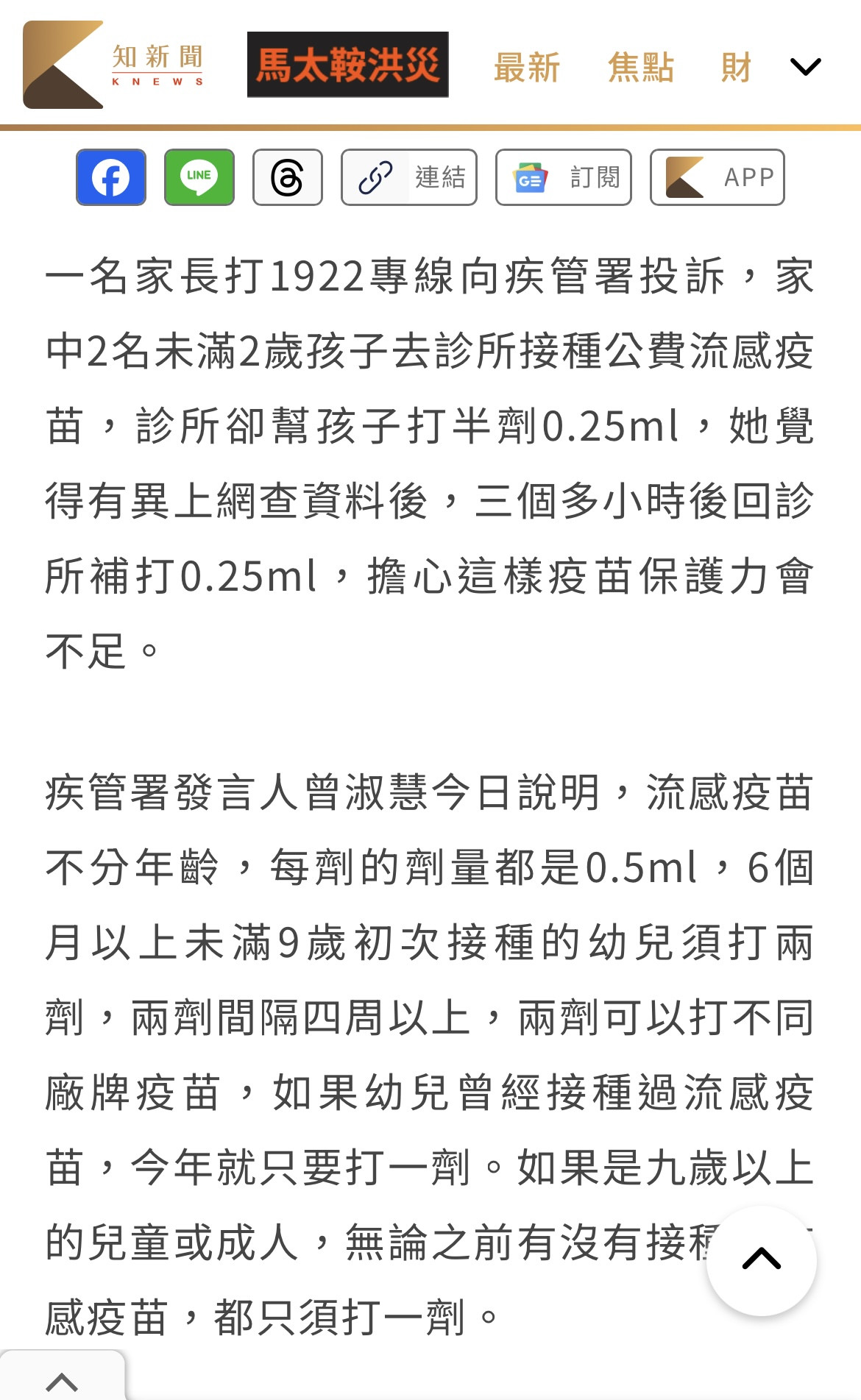Tap 訂閱 to follow on Google News

click(x=564, y=177)
